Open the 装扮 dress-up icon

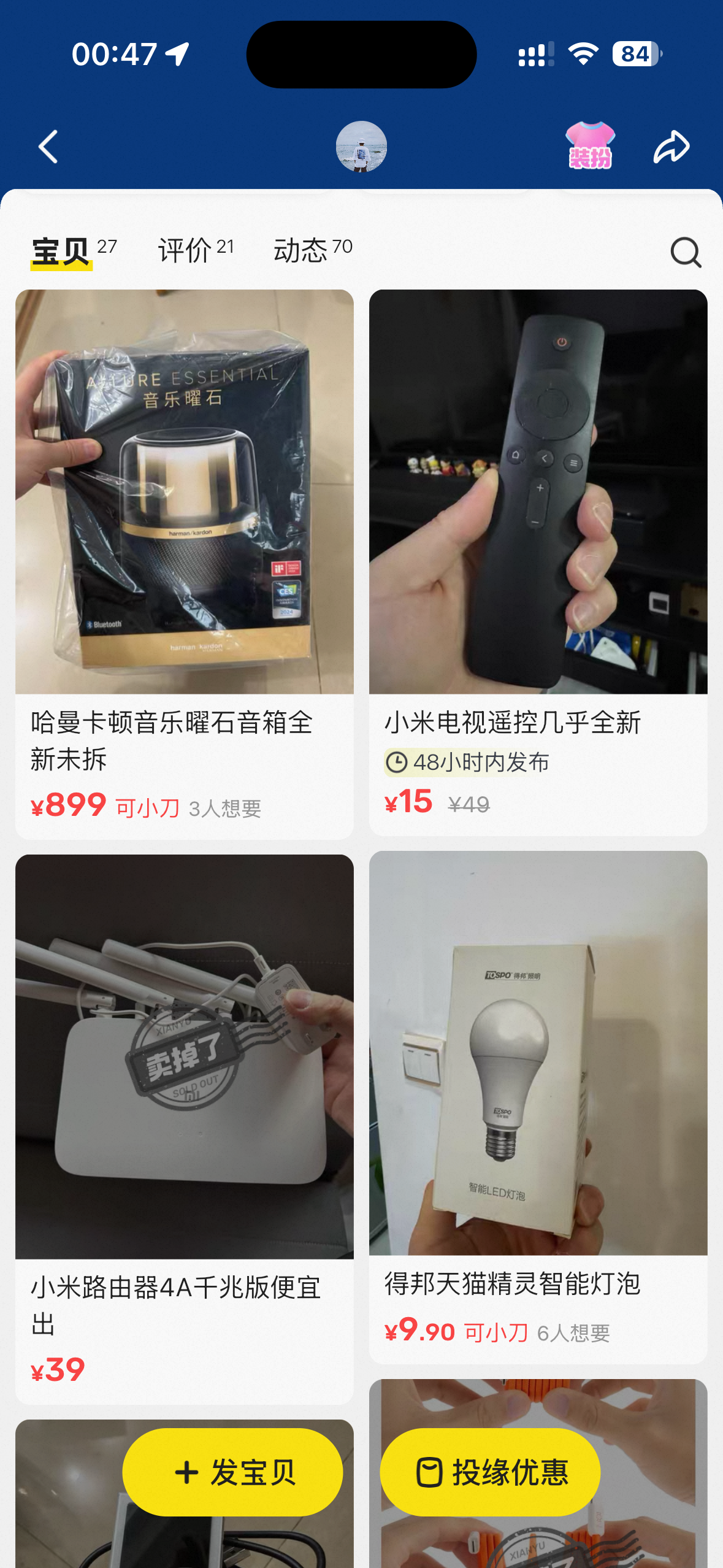[x=589, y=146]
